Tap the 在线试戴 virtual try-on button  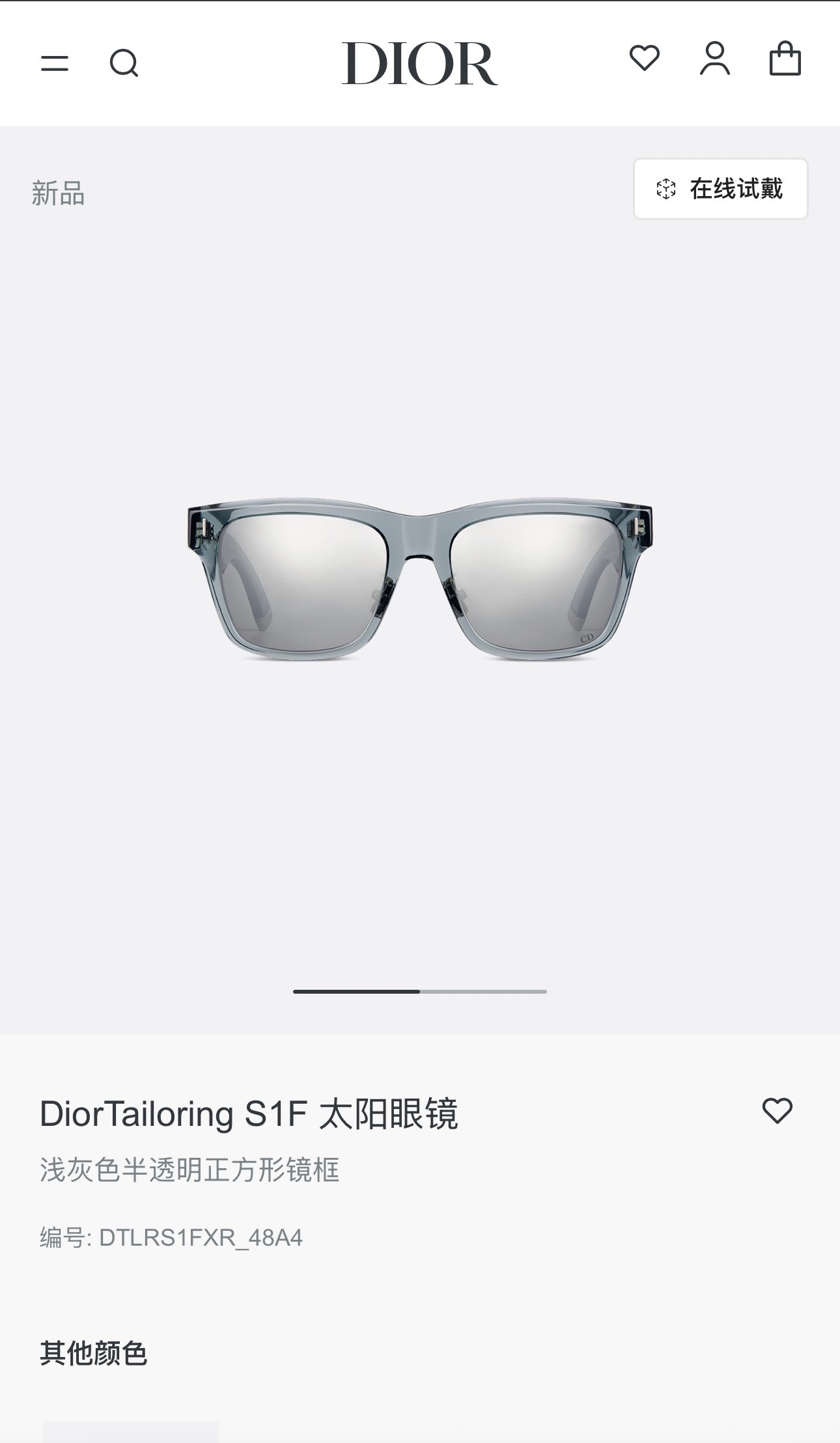(720, 189)
